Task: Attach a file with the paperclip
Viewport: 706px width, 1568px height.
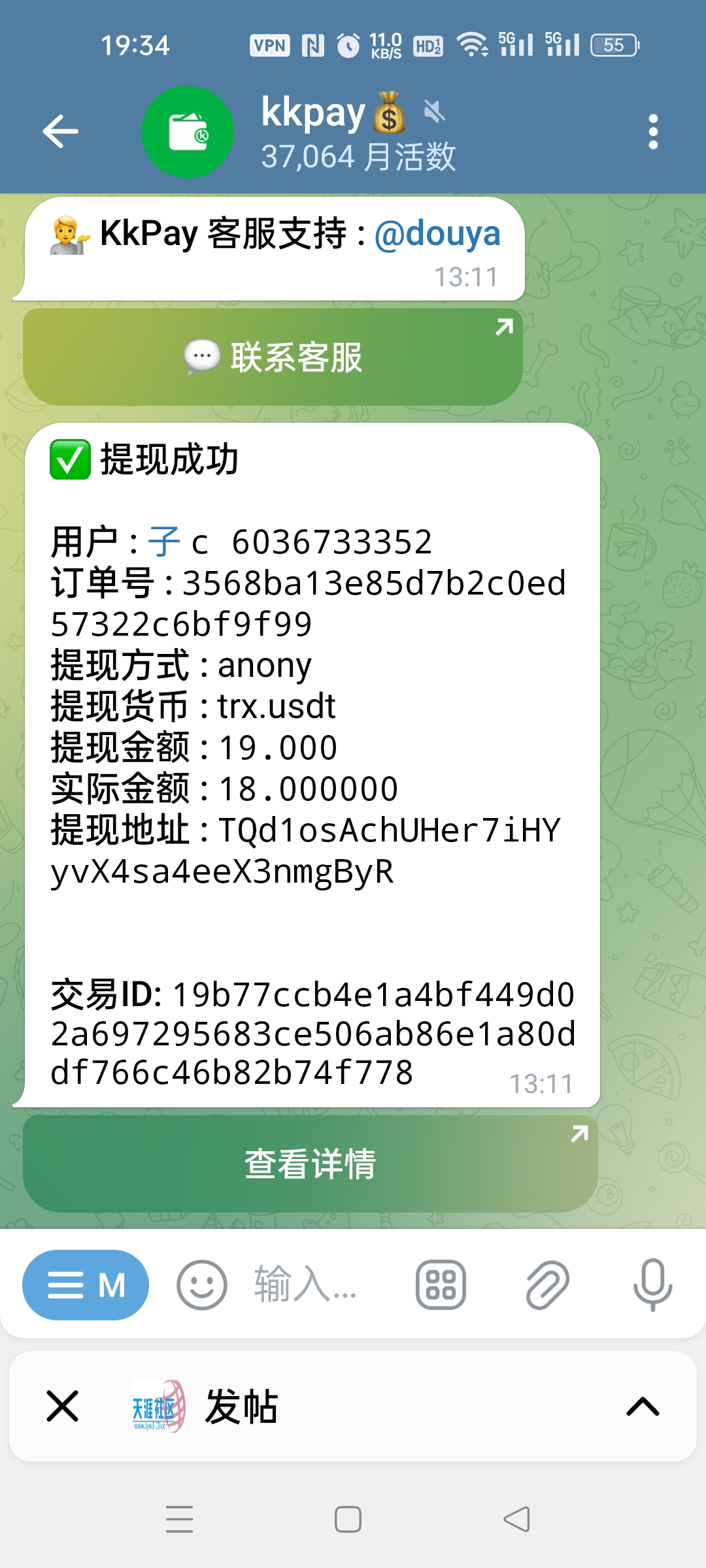Action: (x=547, y=1285)
